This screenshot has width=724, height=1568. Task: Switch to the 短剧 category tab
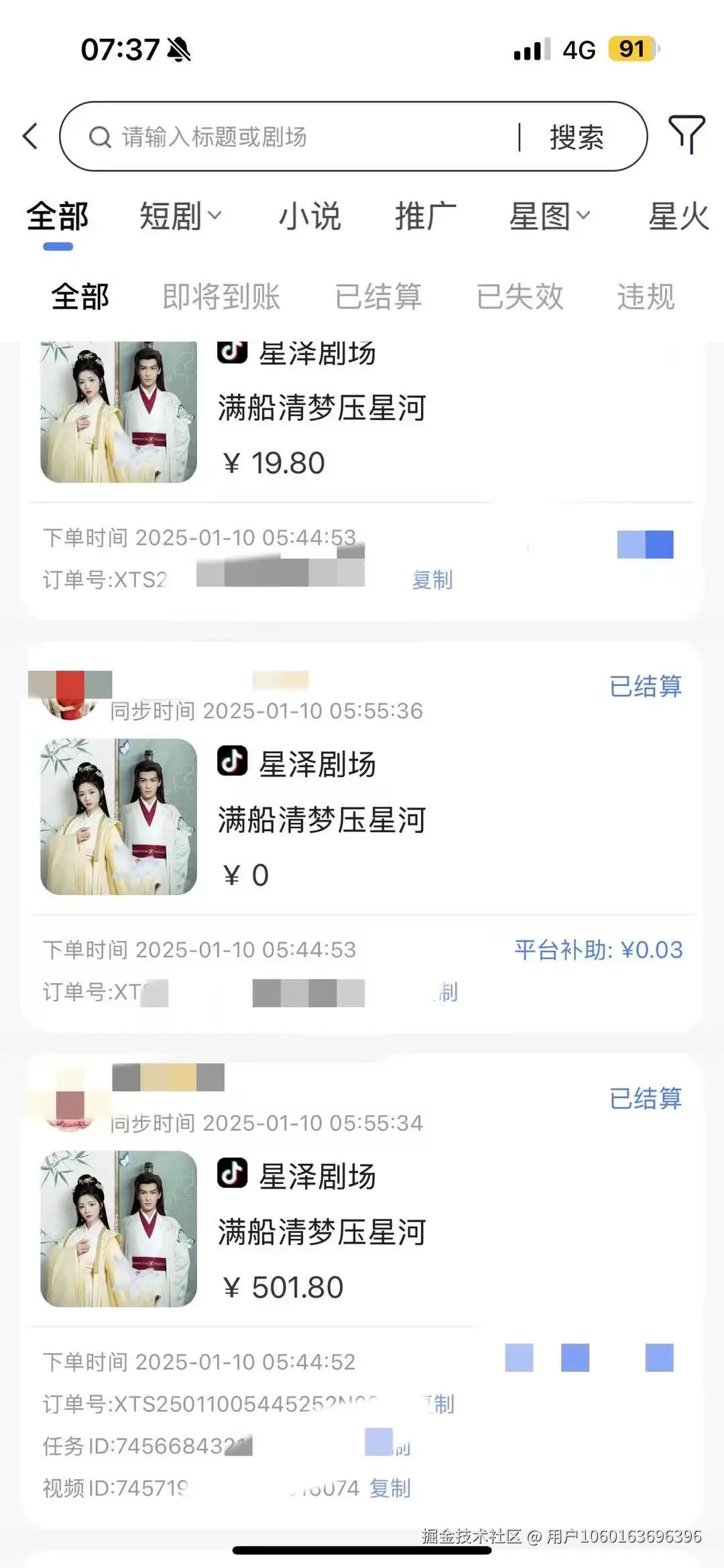(180, 216)
